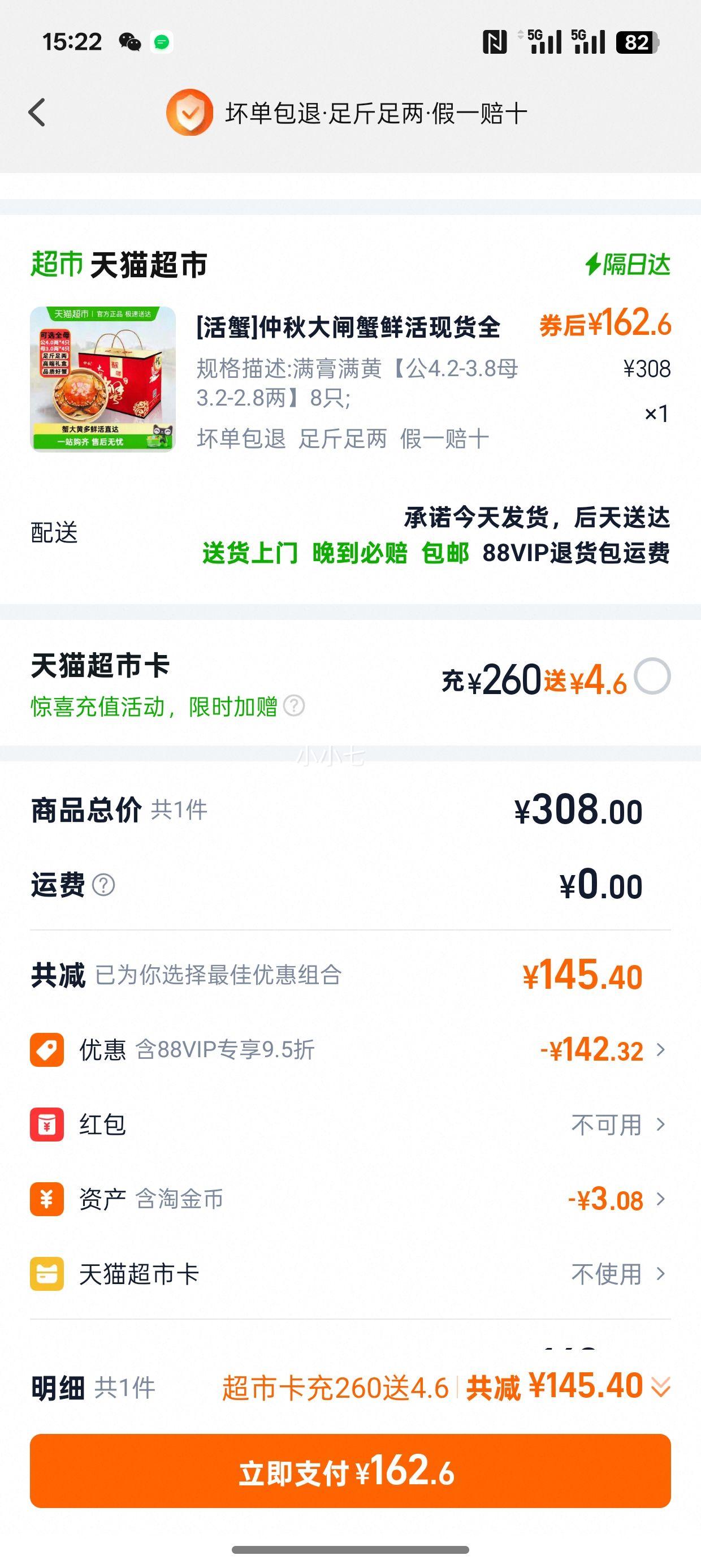Click the orange ¥ asset icon beside 资产
The width and height of the screenshot is (701, 1568).
coord(47,1199)
